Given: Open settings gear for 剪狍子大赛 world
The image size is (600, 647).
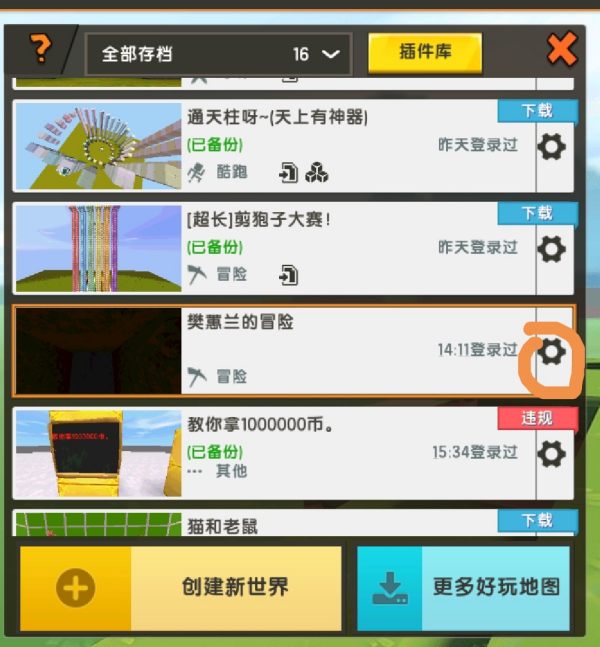Looking at the screenshot, I should click(551, 249).
